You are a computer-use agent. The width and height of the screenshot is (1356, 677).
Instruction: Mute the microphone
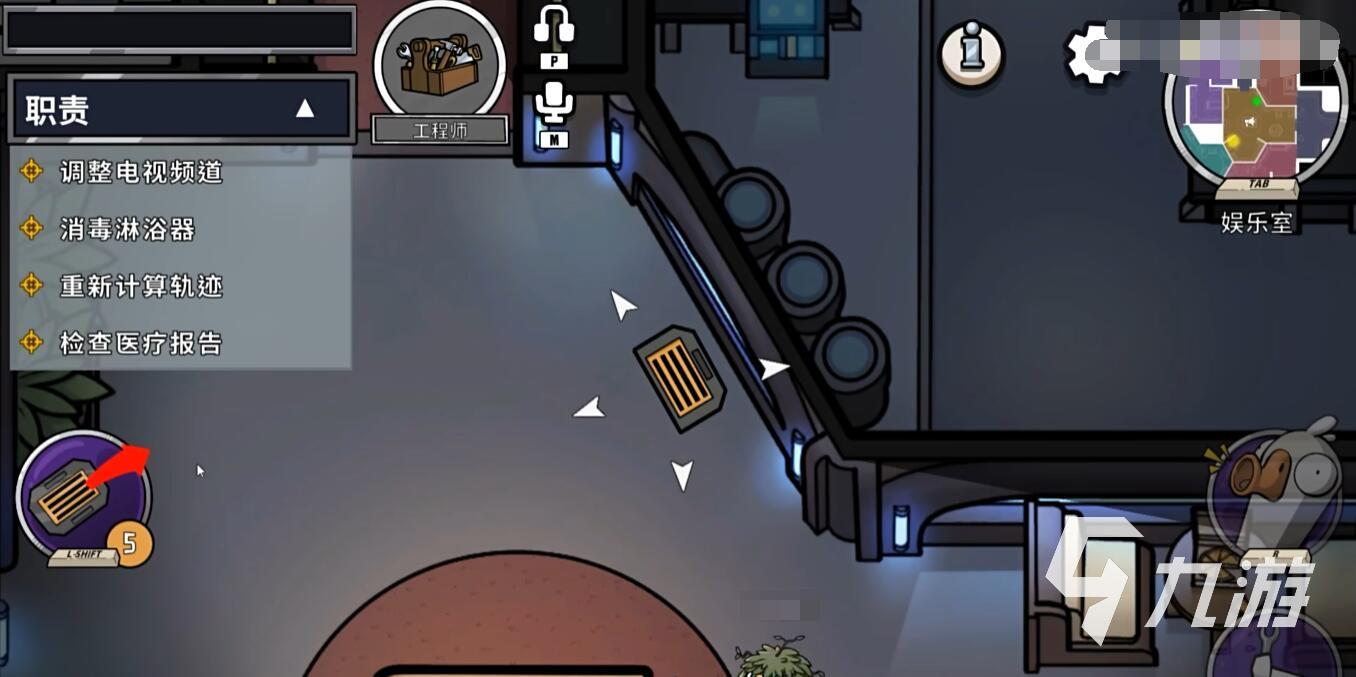click(x=553, y=103)
